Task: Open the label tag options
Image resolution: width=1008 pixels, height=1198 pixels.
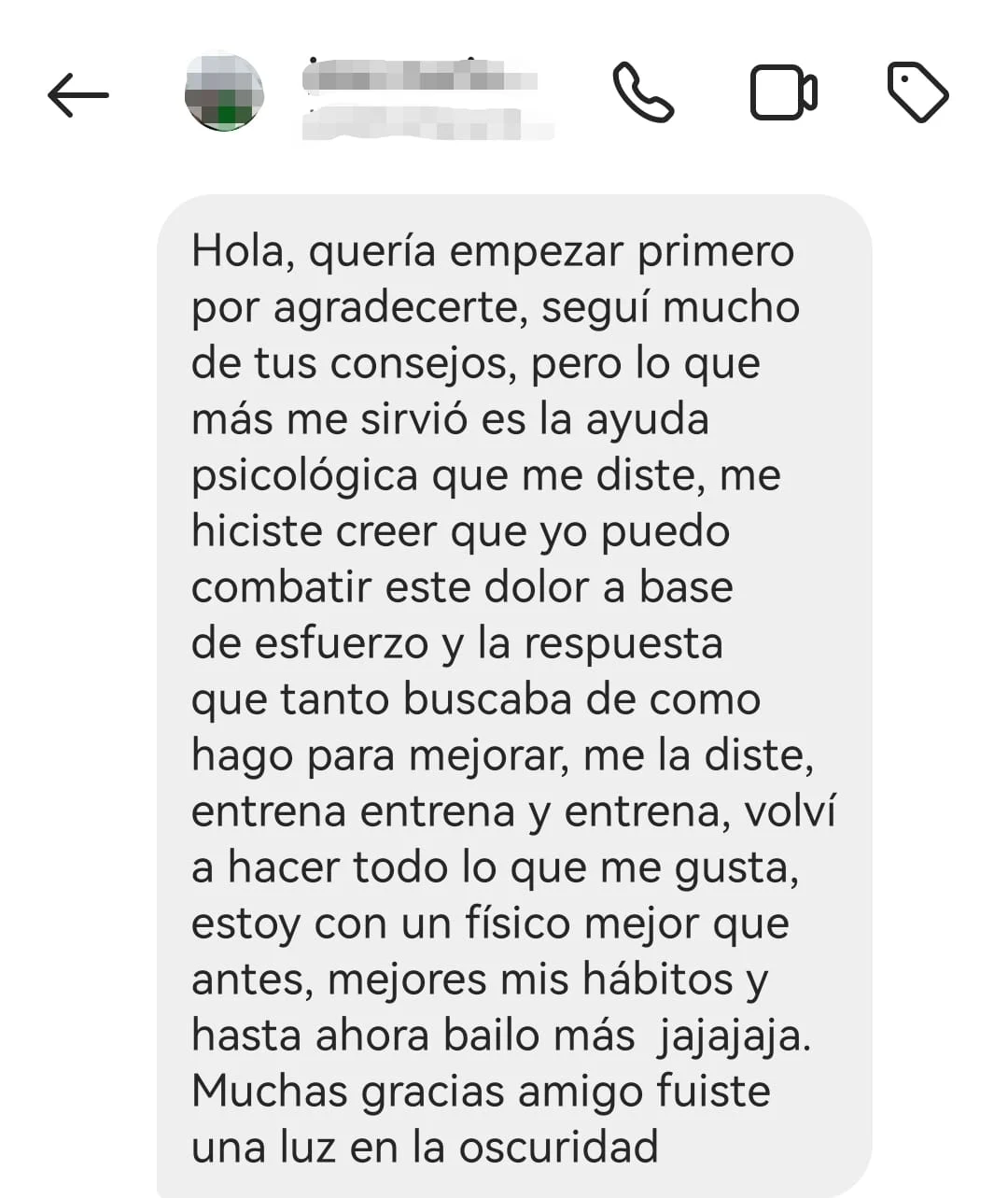Action: point(917,92)
